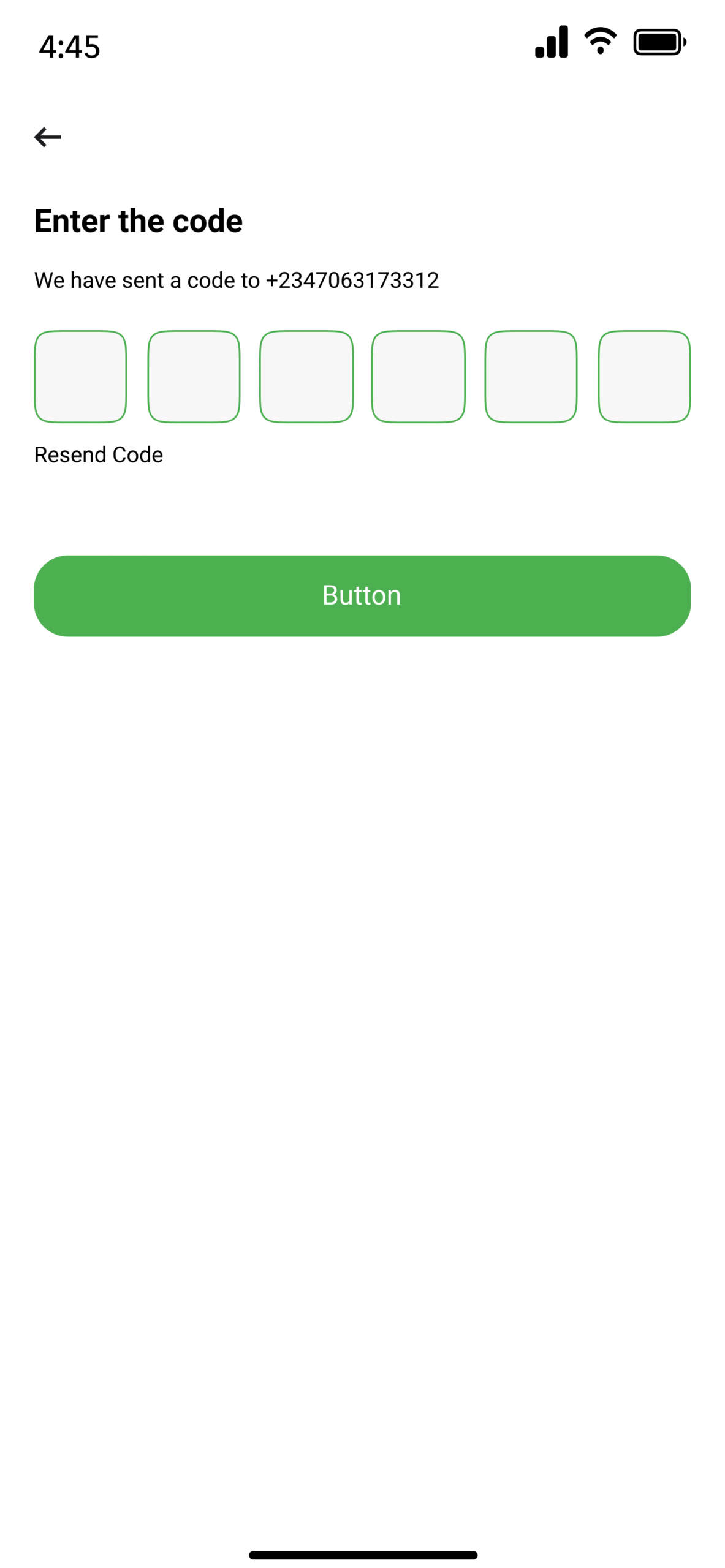Tap the green Button
This screenshot has height=1568, width=725.
[x=362, y=595]
